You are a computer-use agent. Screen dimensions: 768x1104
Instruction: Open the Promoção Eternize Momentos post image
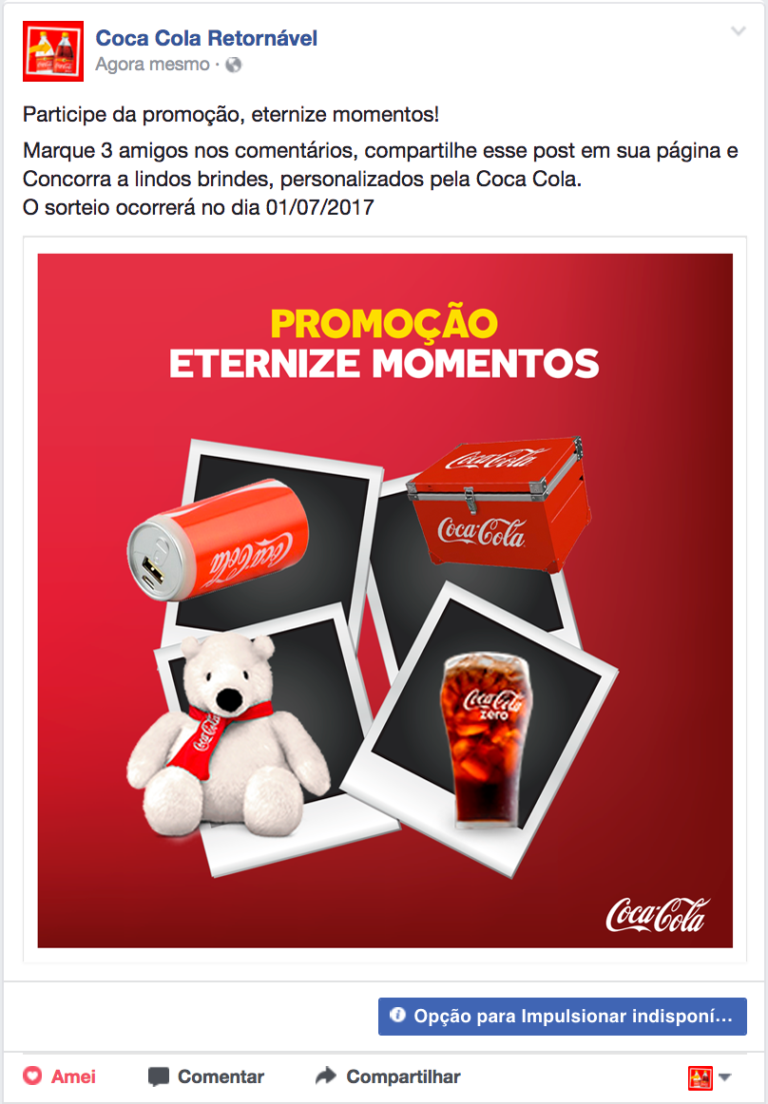coord(385,600)
